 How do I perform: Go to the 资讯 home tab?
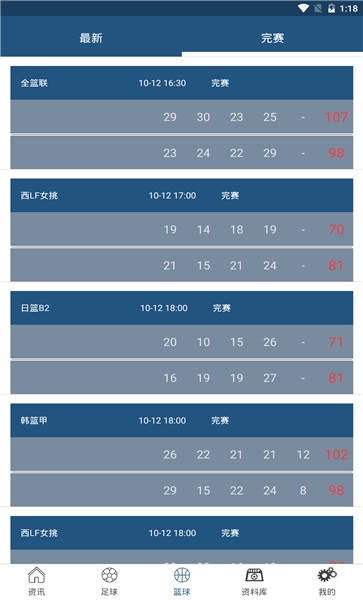coord(36,582)
